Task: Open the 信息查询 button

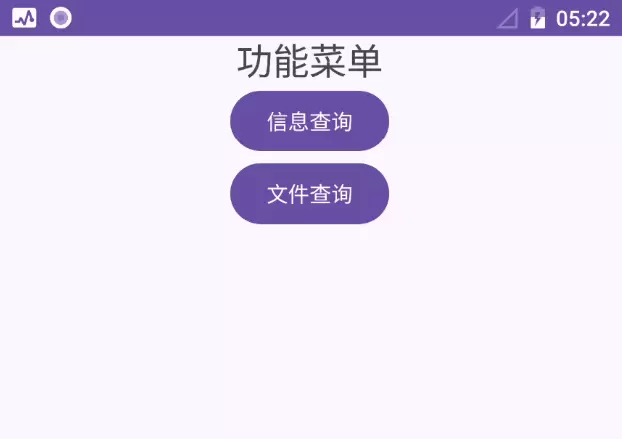Action: [x=309, y=122]
